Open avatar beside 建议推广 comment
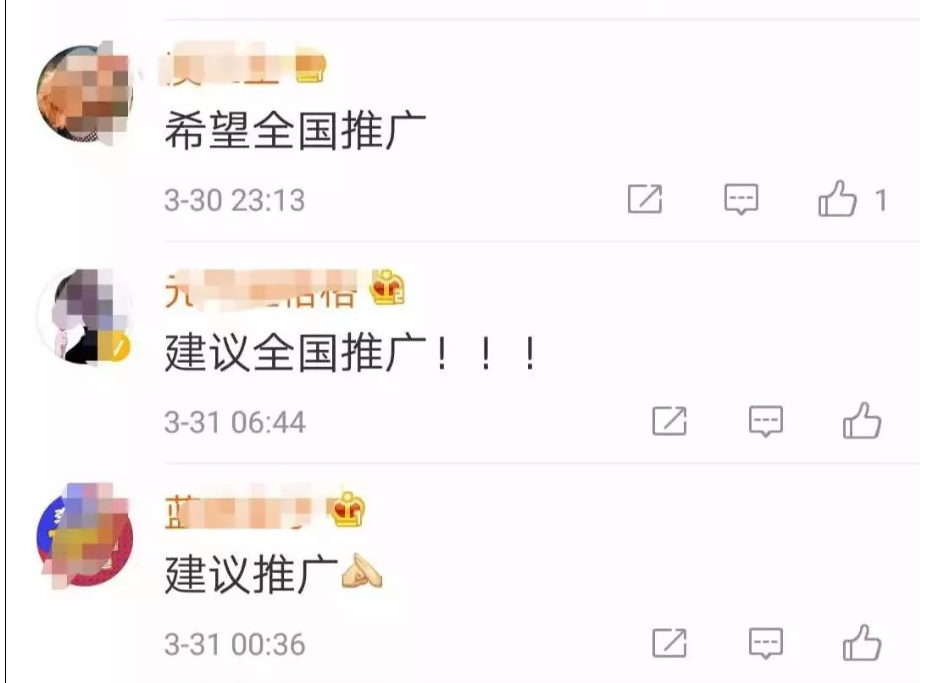Image resolution: width=948 pixels, height=683 pixels. [x=84, y=537]
